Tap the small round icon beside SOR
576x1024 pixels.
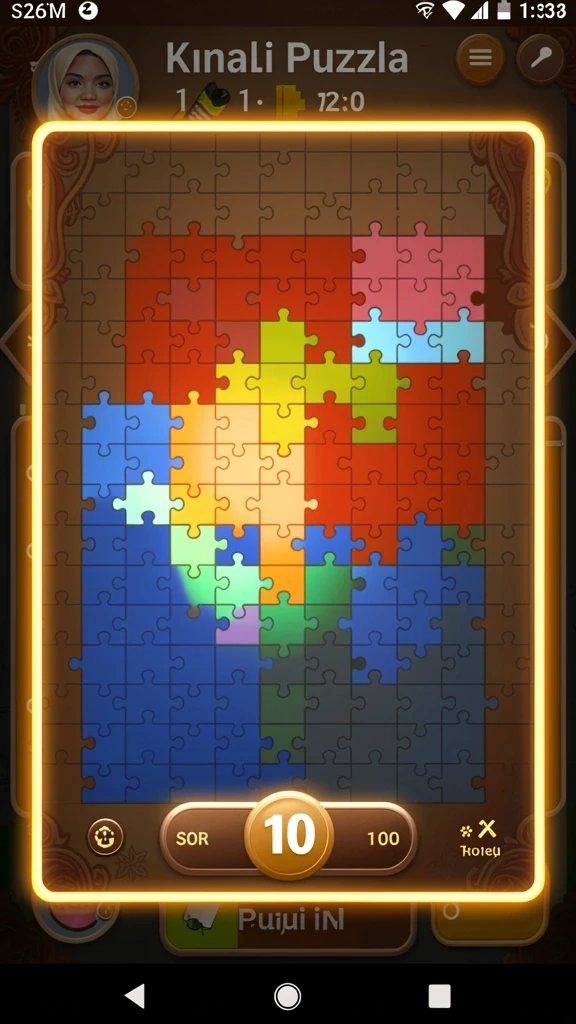(105, 837)
